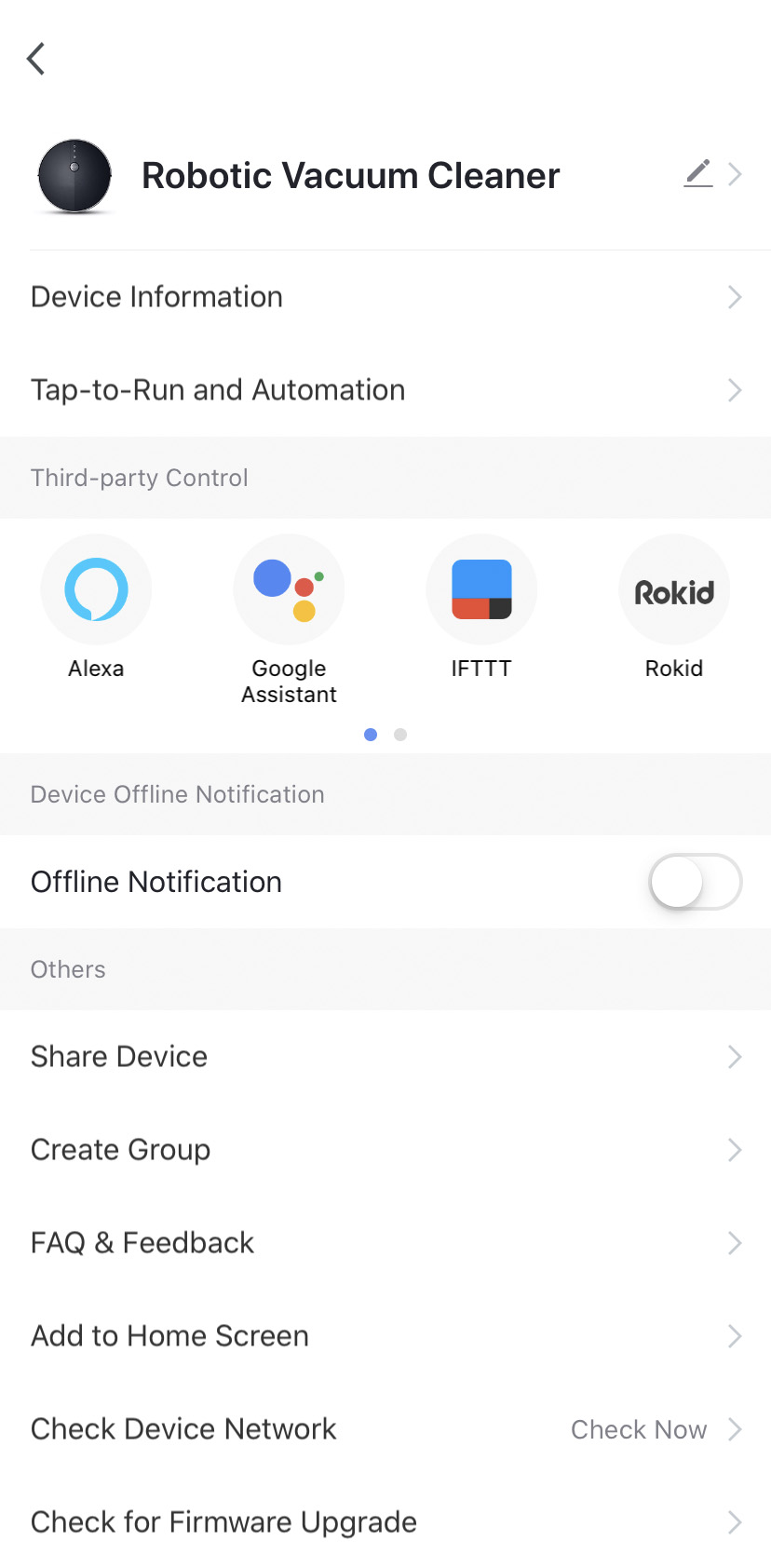This screenshot has height=1568, width=771.
Task: Open Share Device
Action: click(385, 1057)
